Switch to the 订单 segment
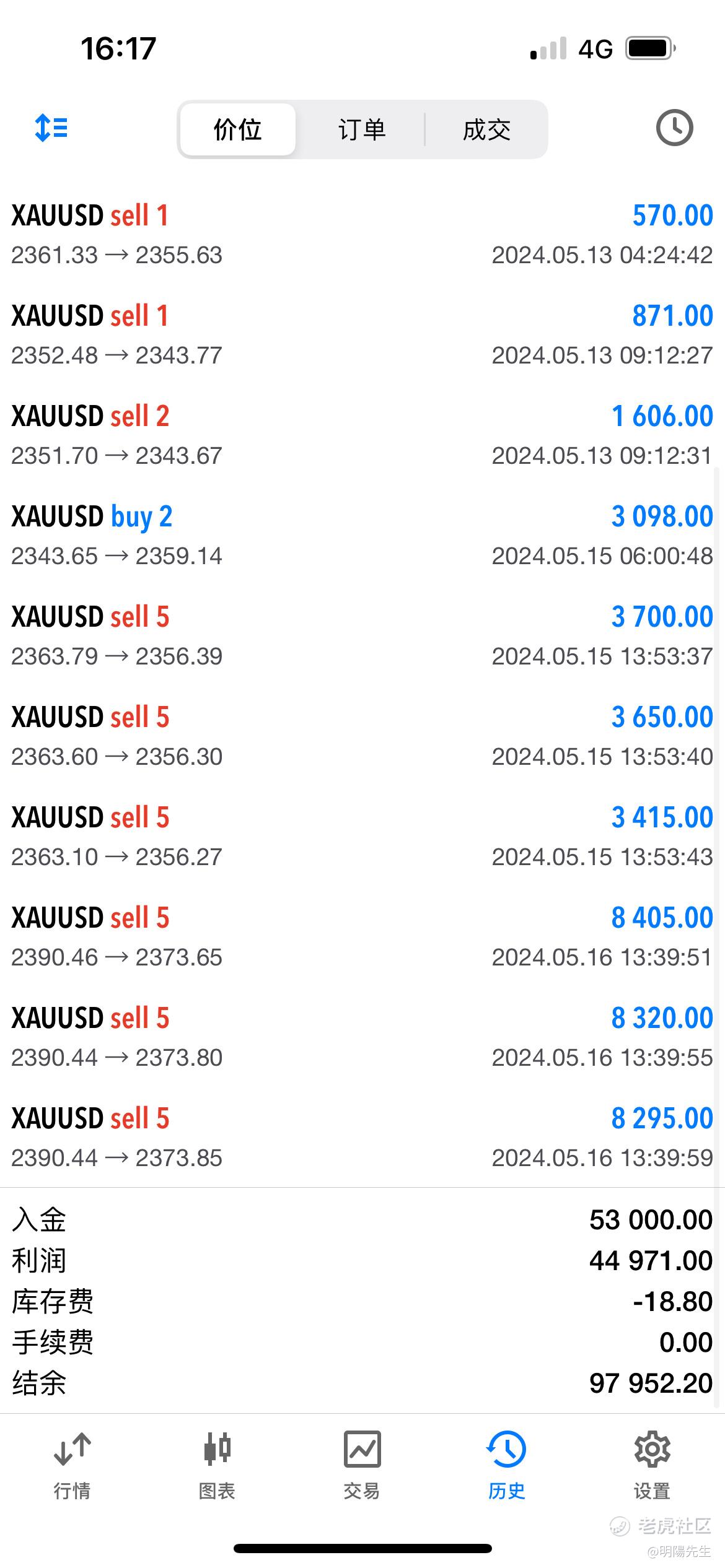 tap(362, 129)
